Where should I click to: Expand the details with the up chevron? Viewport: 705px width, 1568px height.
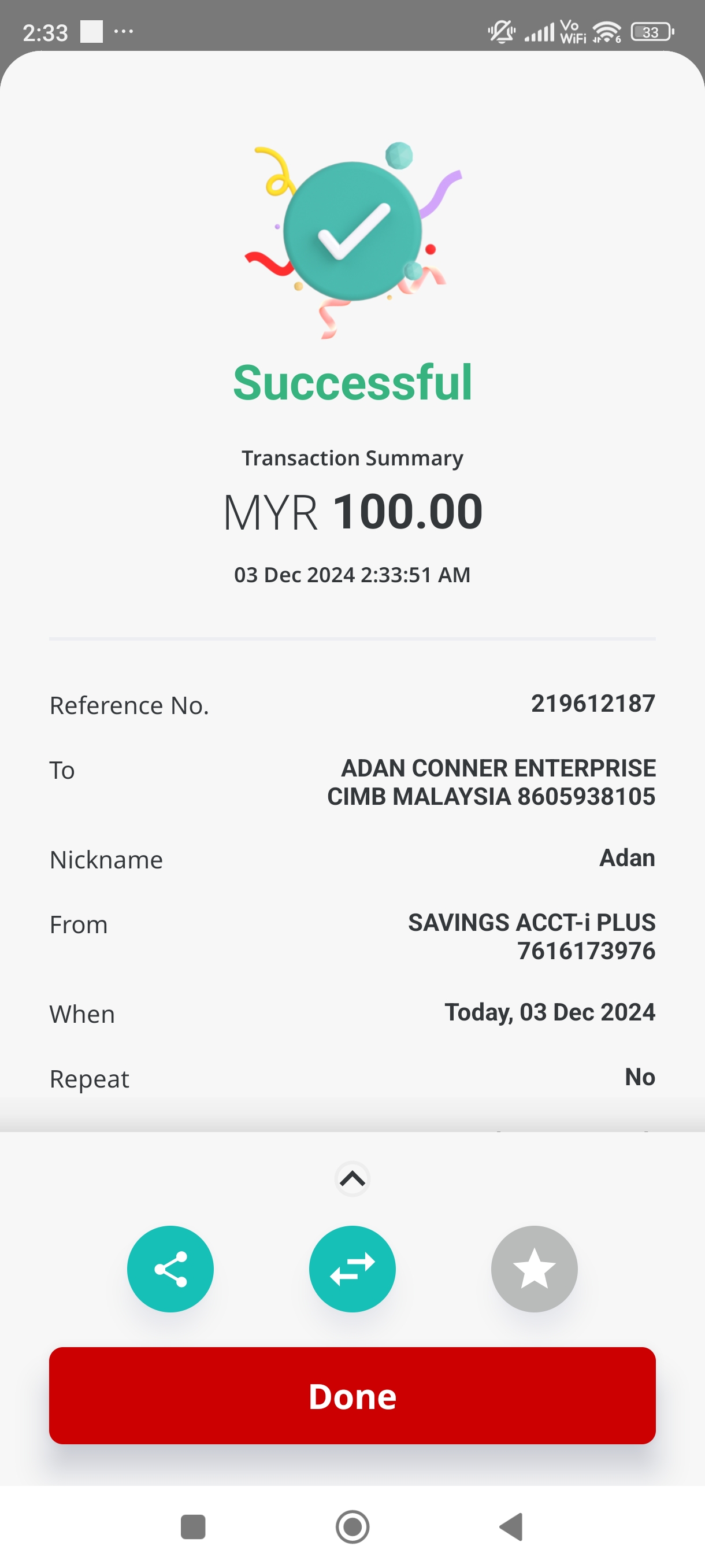click(x=352, y=1179)
